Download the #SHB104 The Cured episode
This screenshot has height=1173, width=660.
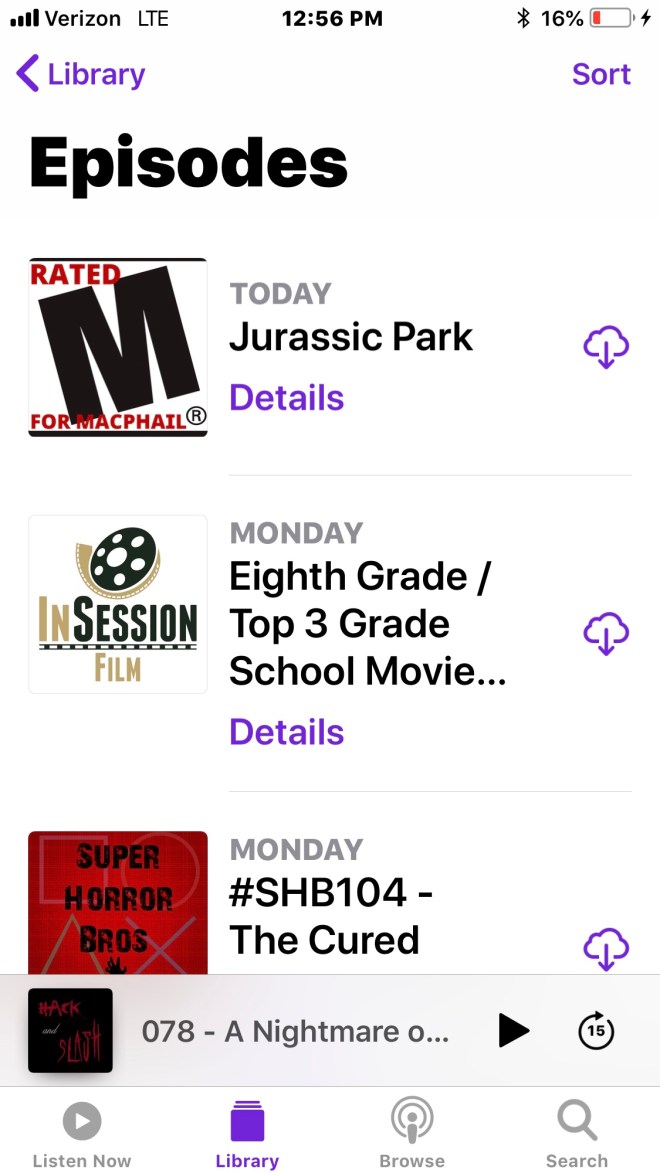click(x=606, y=948)
